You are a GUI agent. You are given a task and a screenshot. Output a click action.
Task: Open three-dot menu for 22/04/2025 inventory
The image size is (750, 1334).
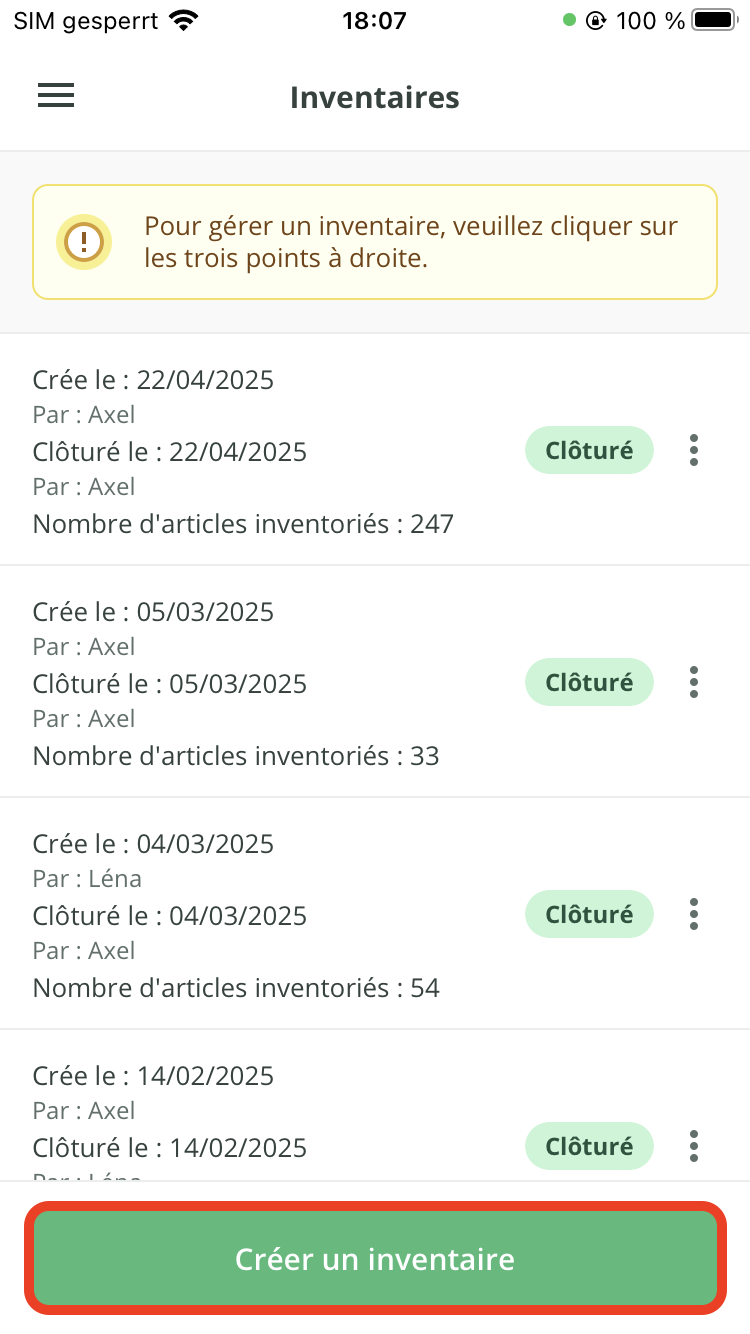[x=694, y=451]
